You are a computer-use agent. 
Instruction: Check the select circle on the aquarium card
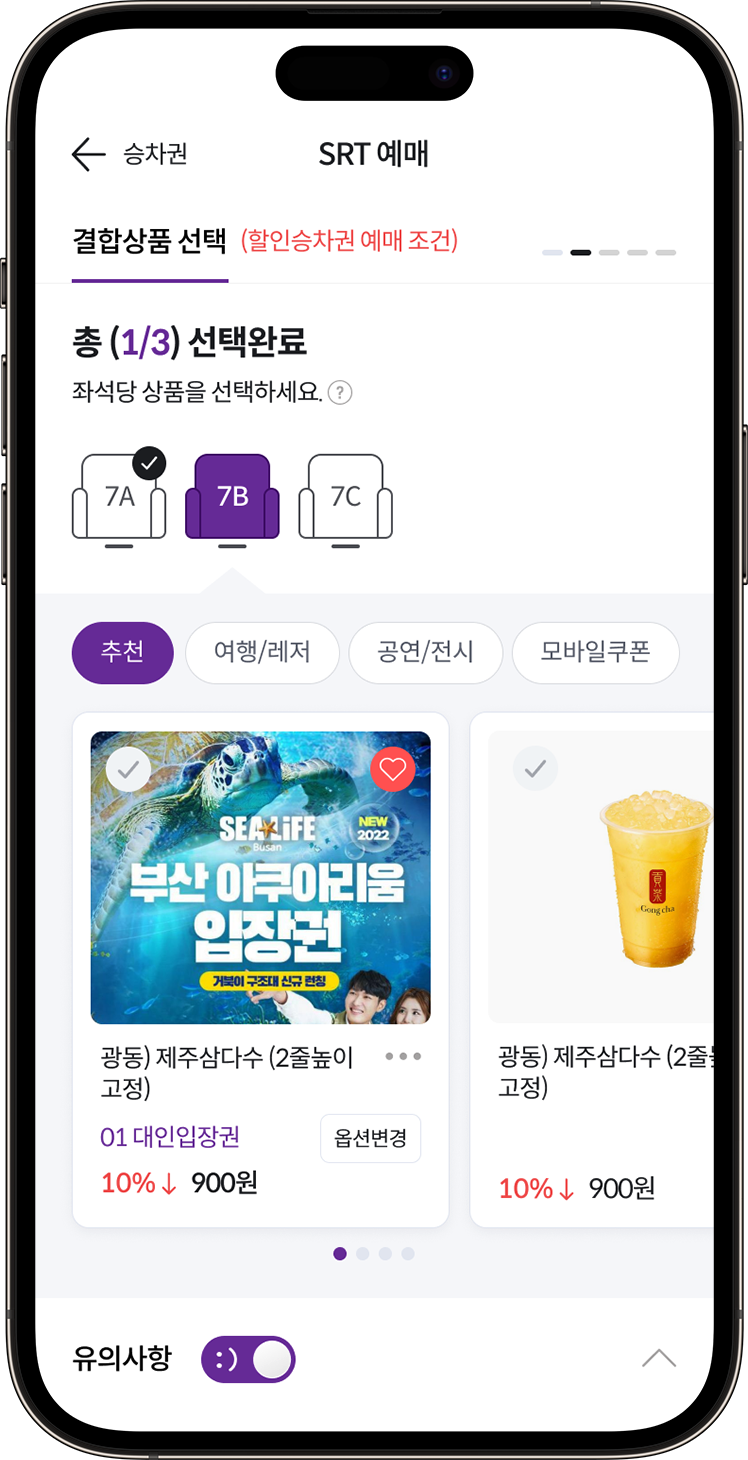click(128, 769)
